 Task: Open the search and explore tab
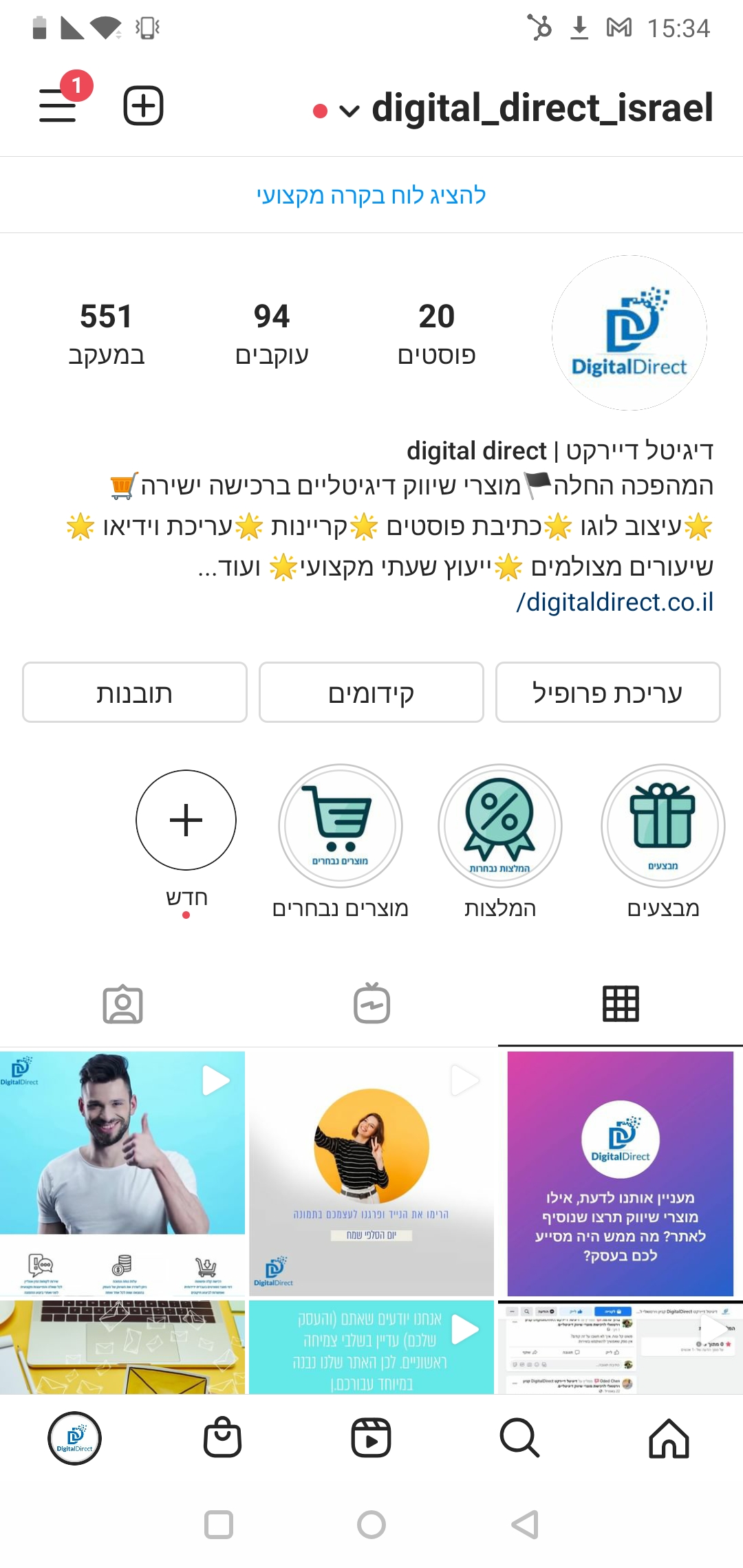point(519,1438)
